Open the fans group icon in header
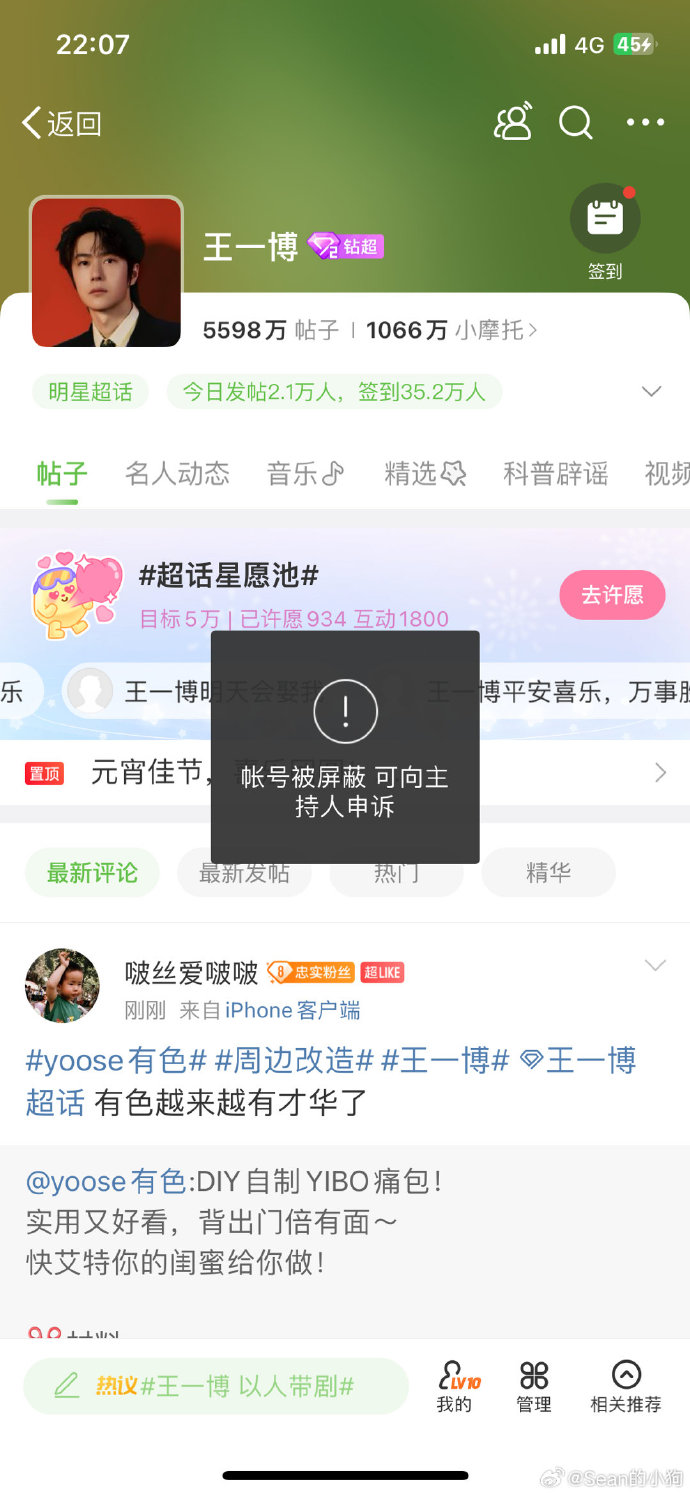Image resolution: width=690 pixels, height=1494 pixels. [513, 123]
